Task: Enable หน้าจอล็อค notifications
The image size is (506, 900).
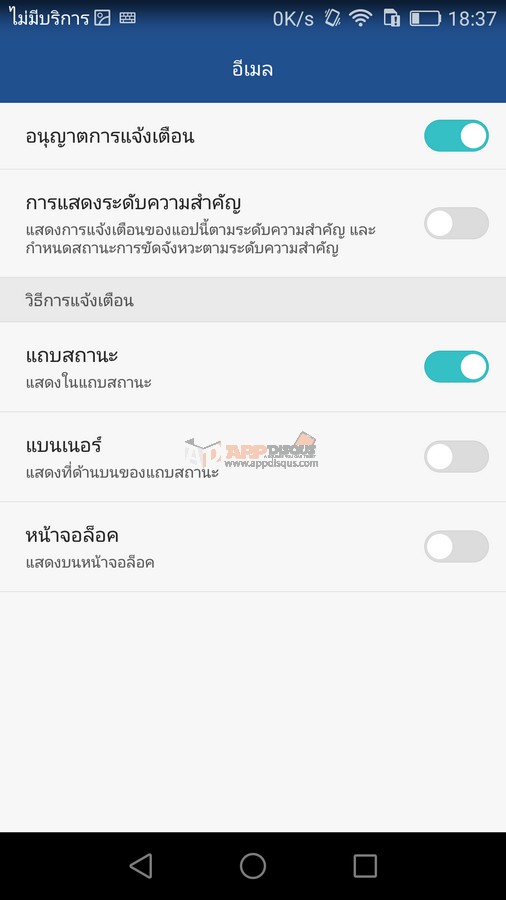Action: (456, 546)
